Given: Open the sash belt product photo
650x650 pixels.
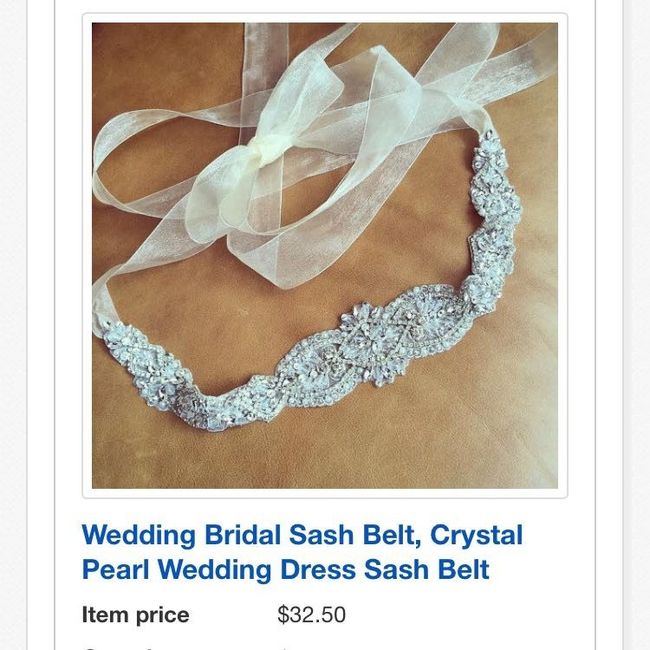Looking at the screenshot, I should (x=324, y=255).
